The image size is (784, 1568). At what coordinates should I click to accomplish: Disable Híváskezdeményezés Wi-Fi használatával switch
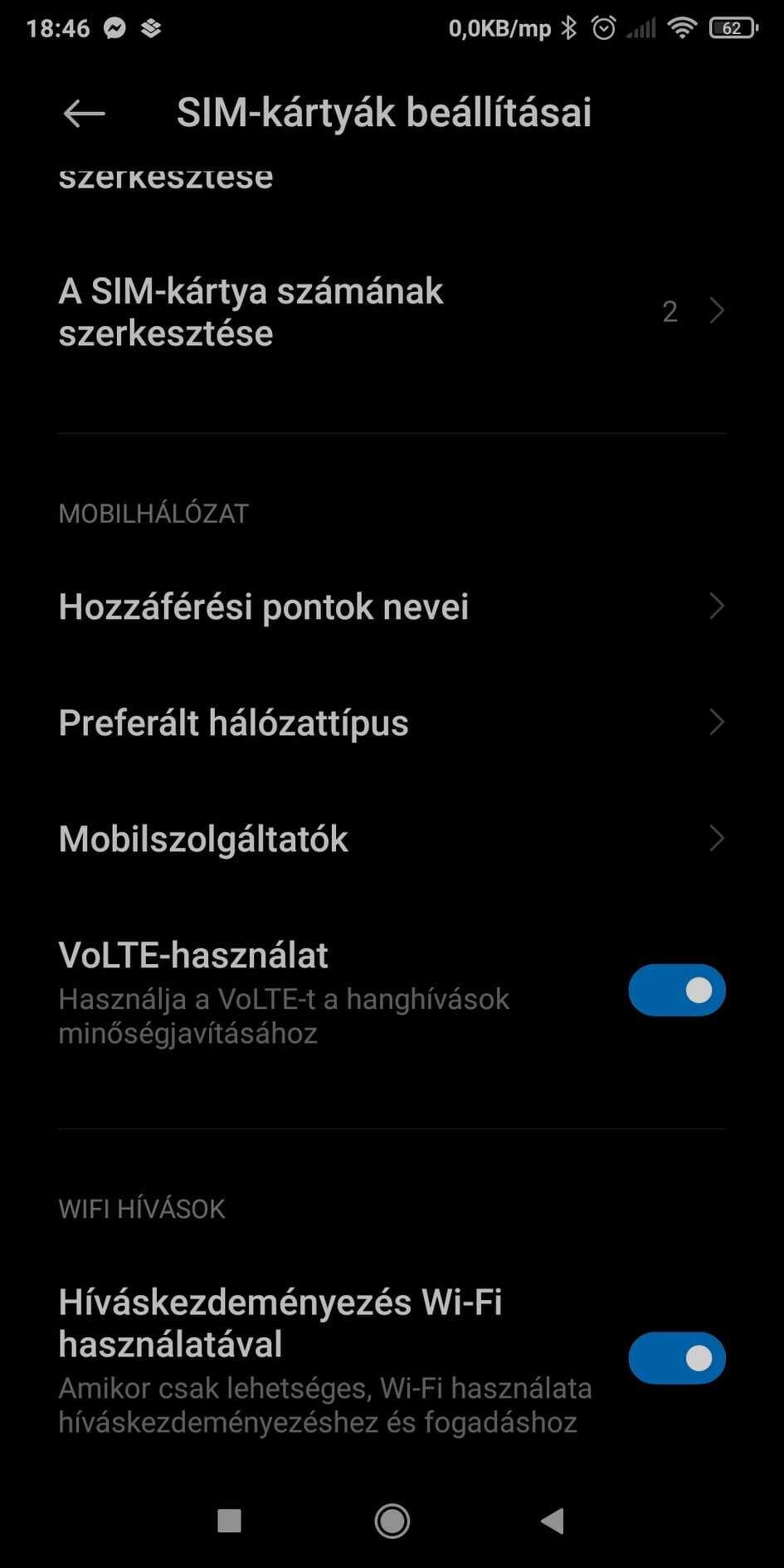coord(677,1357)
